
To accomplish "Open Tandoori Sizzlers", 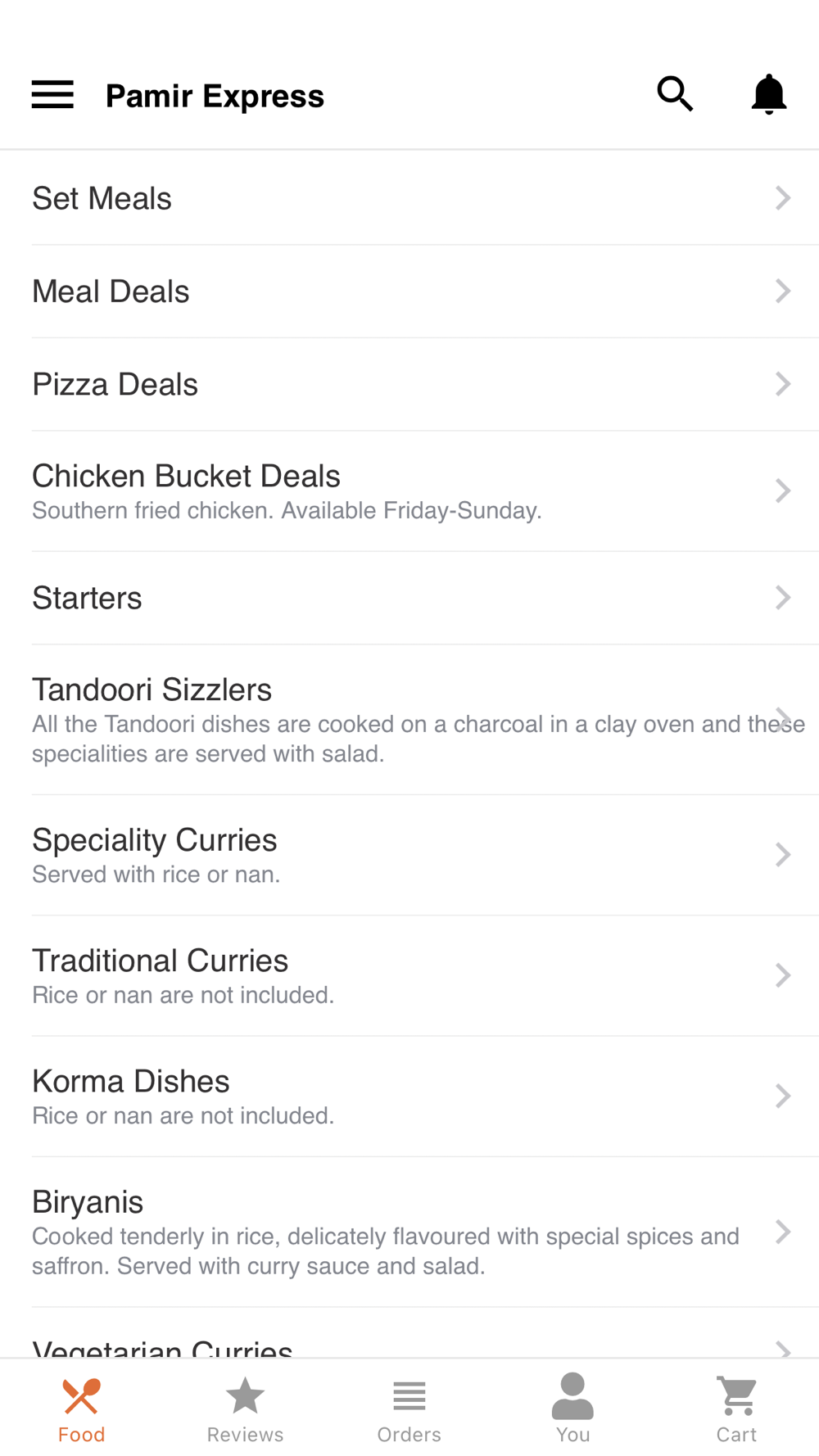I will (x=409, y=720).
